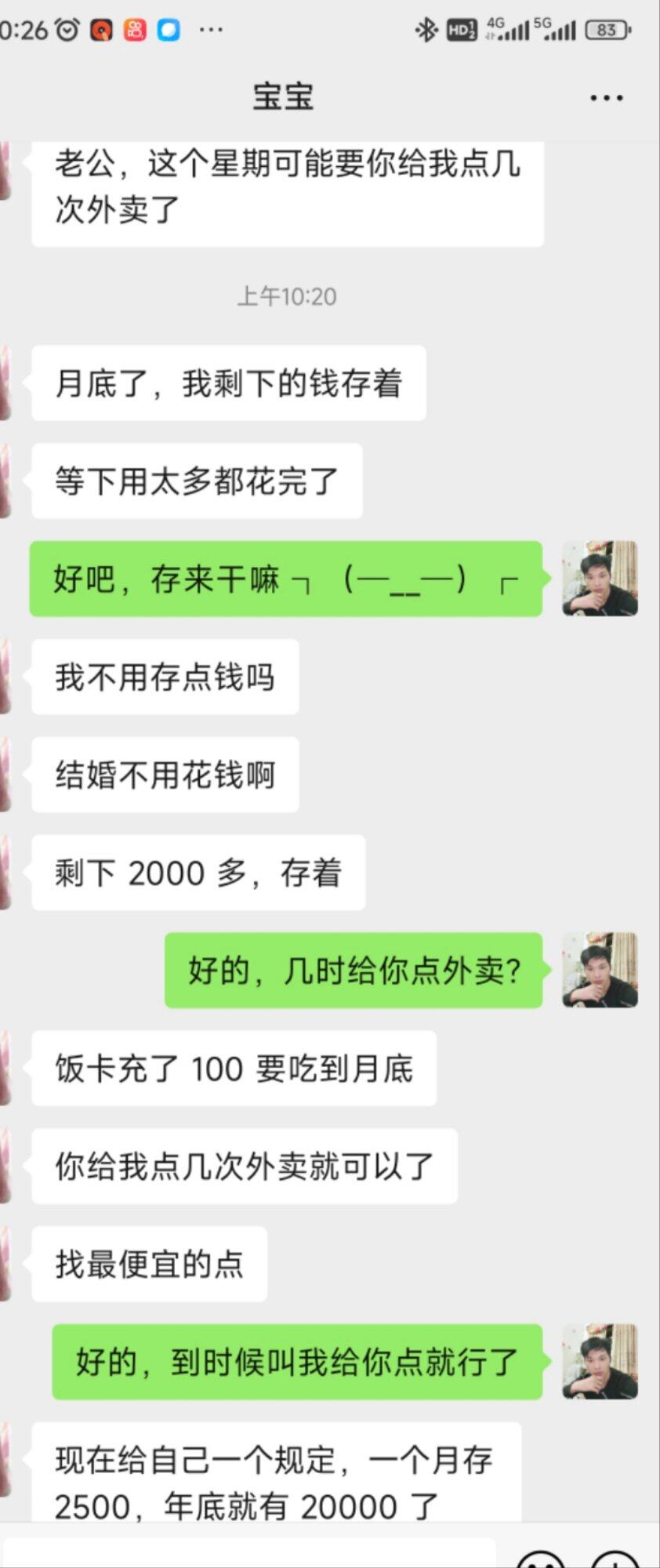Open the plus attachments menu
The height and width of the screenshot is (1568, 660).
pos(615,1559)
